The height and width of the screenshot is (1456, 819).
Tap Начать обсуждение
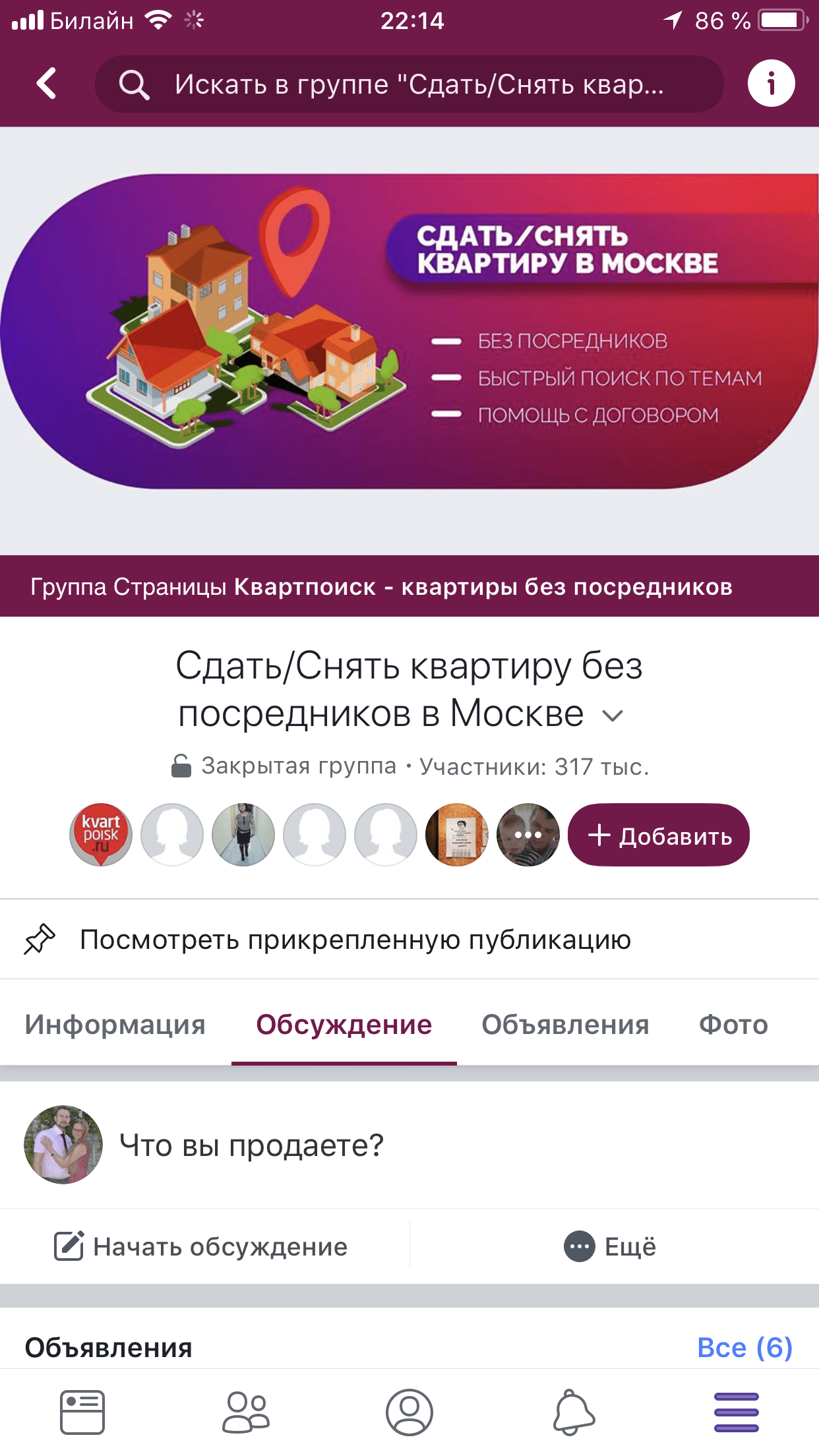(x=201, y=1246)
